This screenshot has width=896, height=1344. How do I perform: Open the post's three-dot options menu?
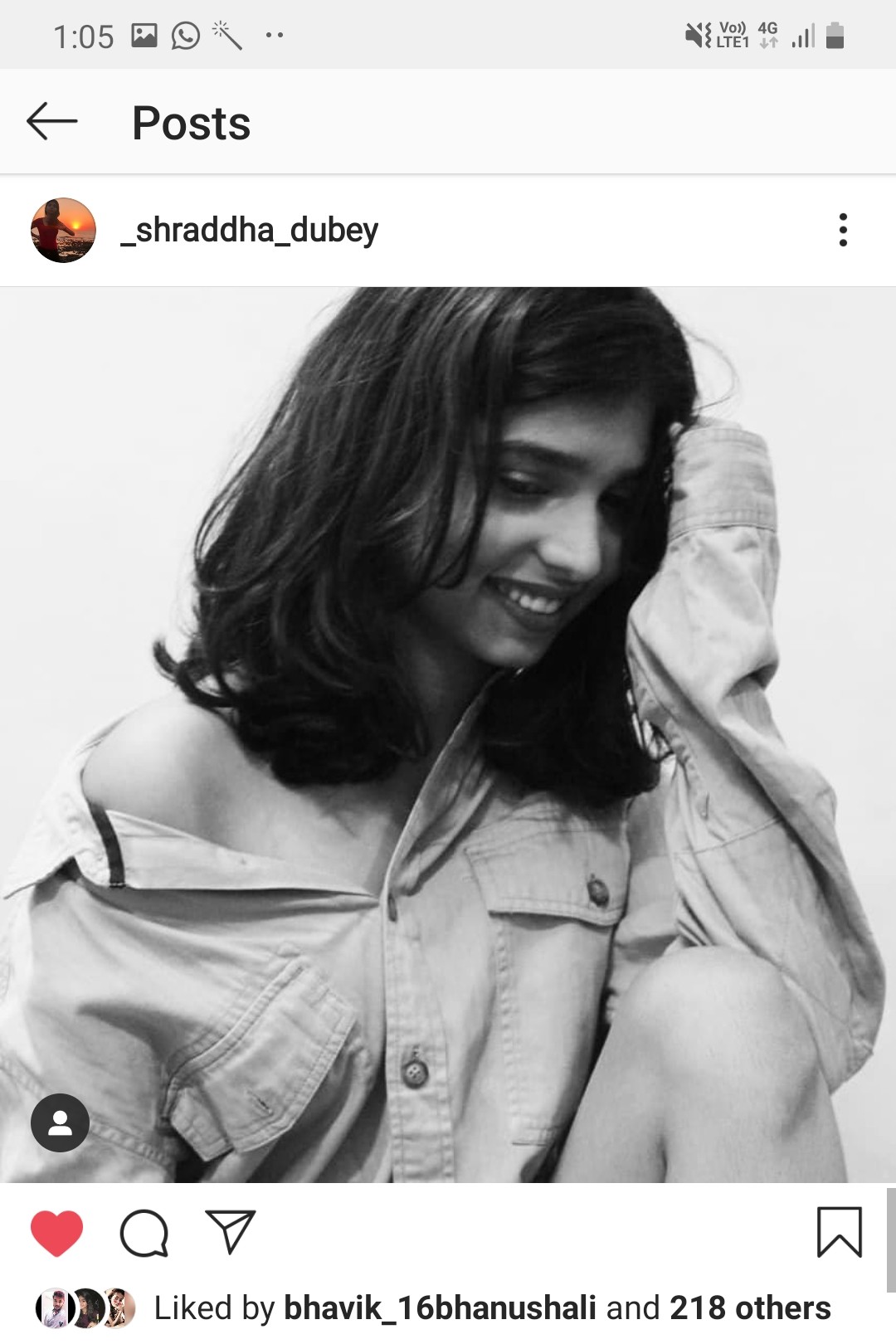coord(843,230)
